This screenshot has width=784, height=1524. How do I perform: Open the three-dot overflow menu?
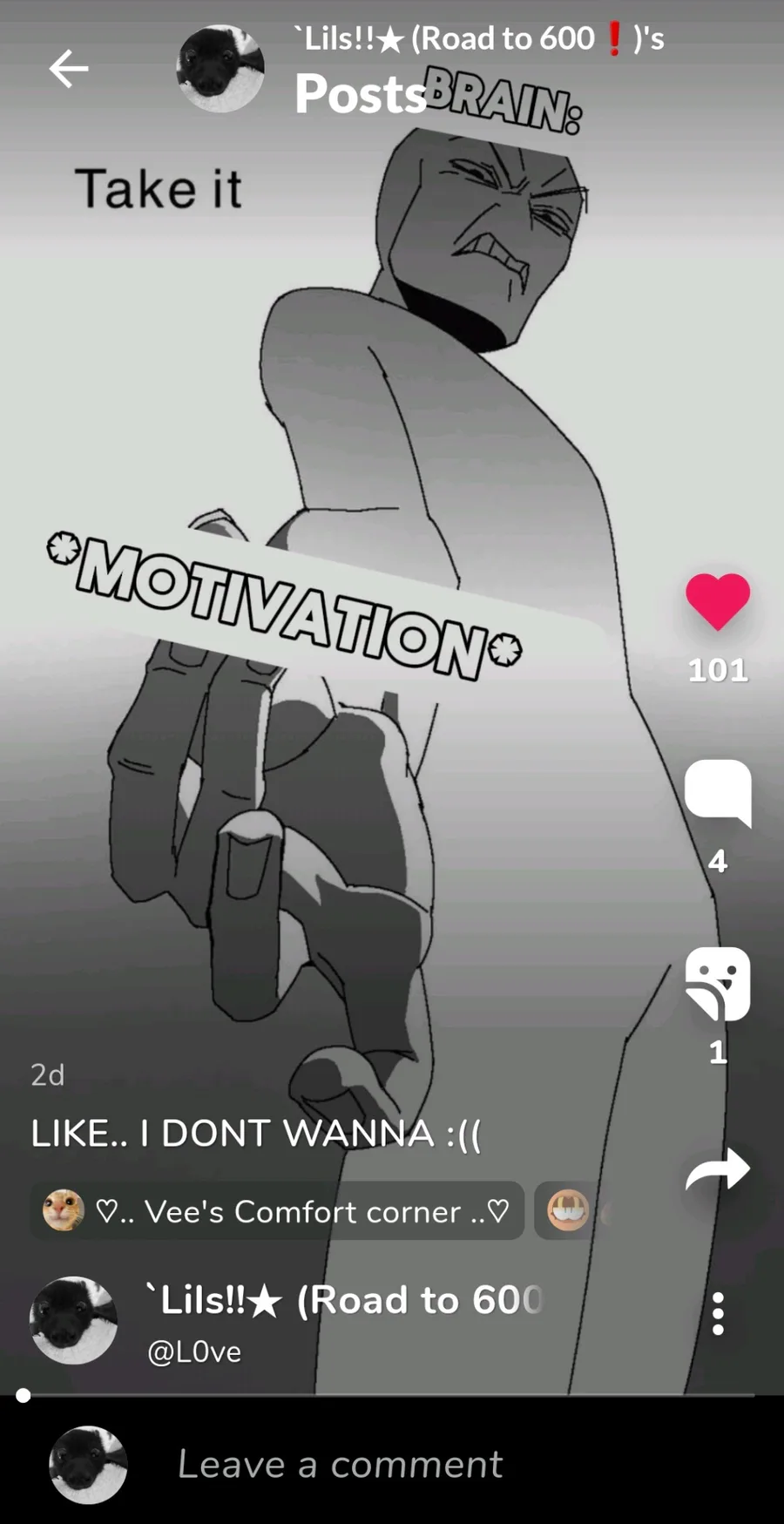[718, 1313]
